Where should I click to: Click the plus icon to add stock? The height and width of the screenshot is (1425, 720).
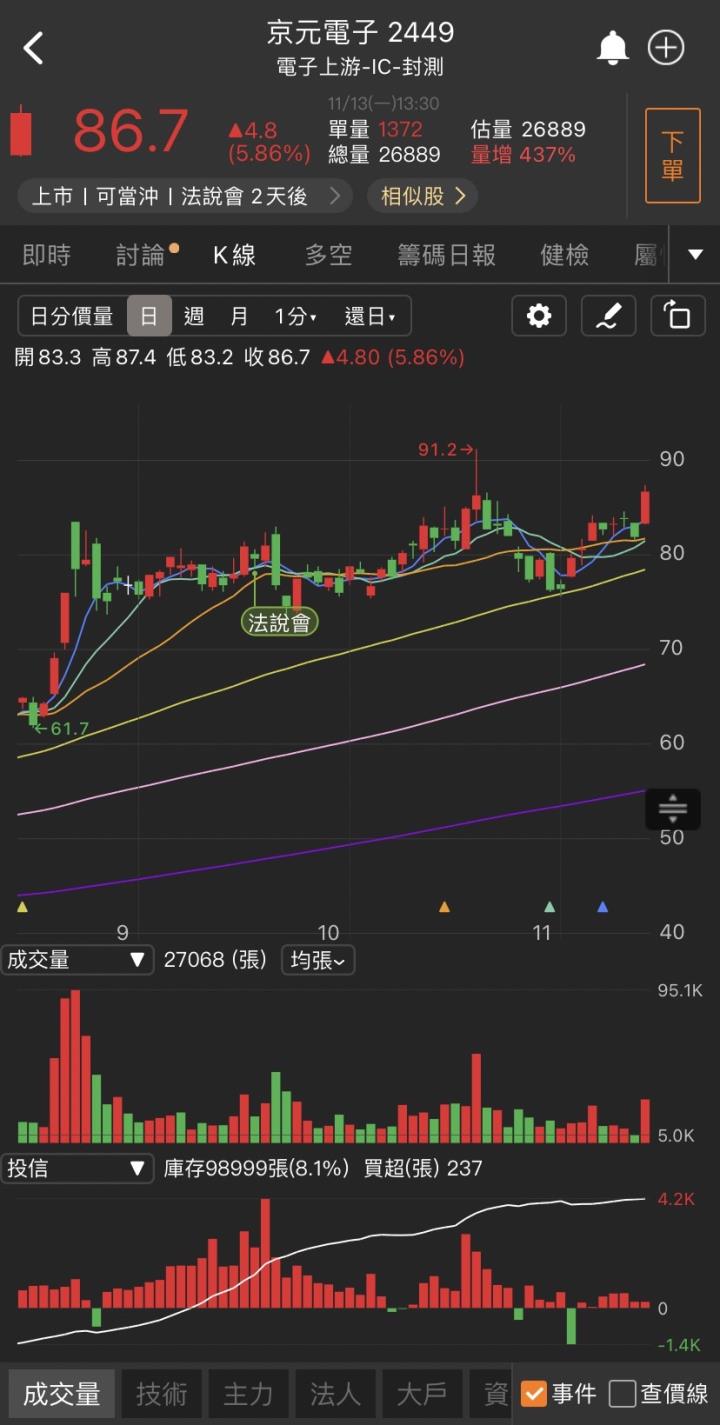666,47
